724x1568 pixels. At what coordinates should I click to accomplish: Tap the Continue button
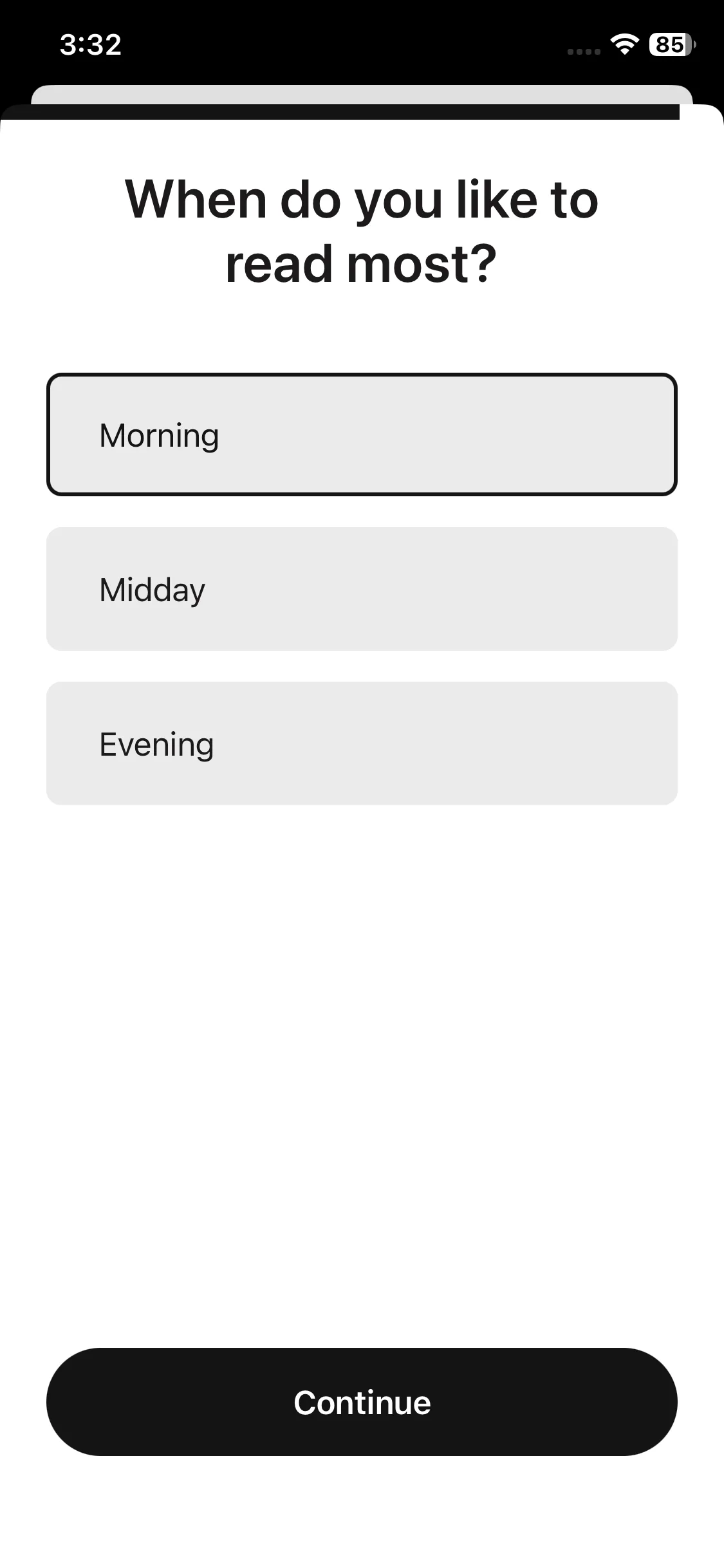[362, 1401]
